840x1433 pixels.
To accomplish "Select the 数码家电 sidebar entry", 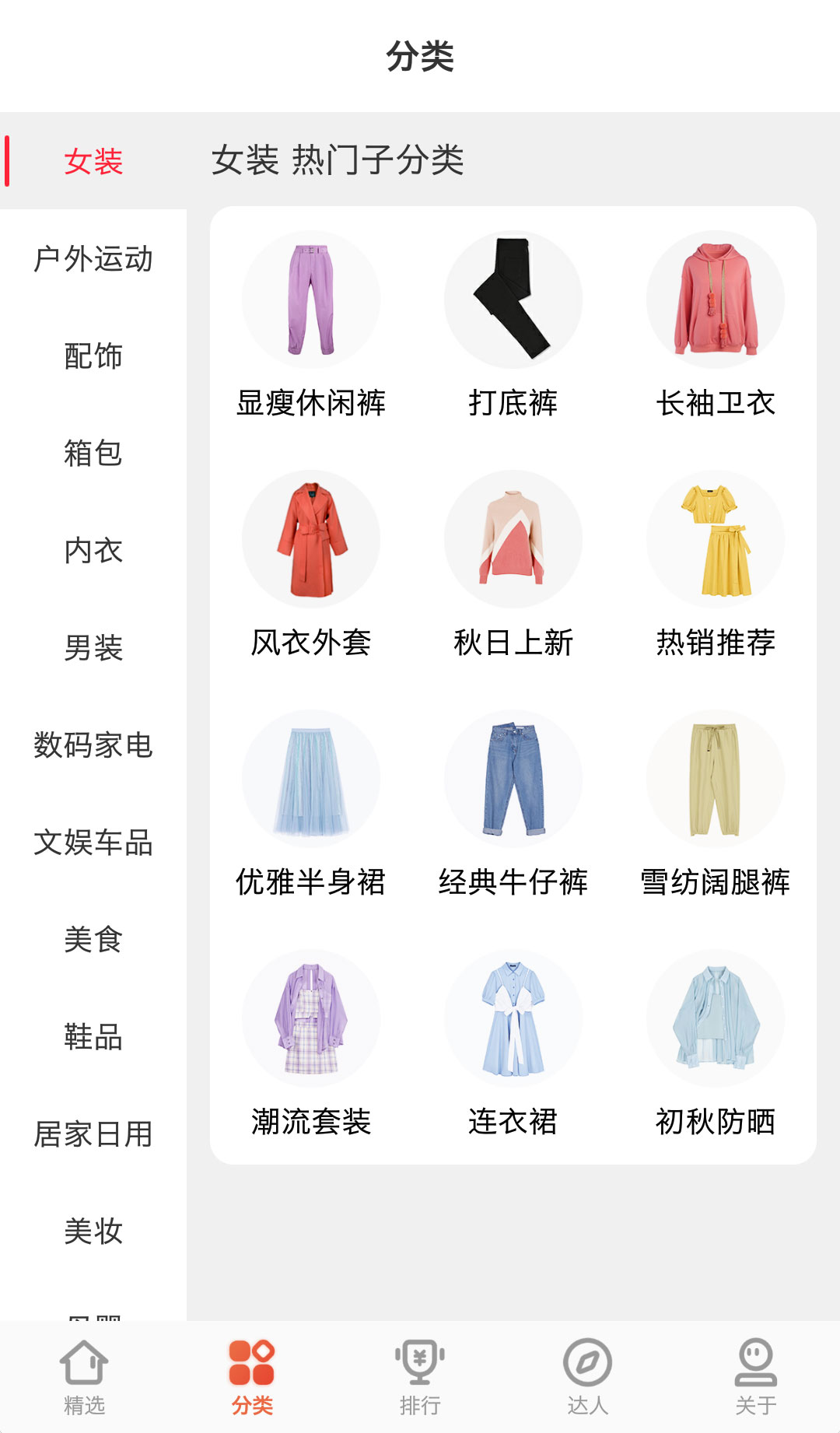I will pos(93,747).
